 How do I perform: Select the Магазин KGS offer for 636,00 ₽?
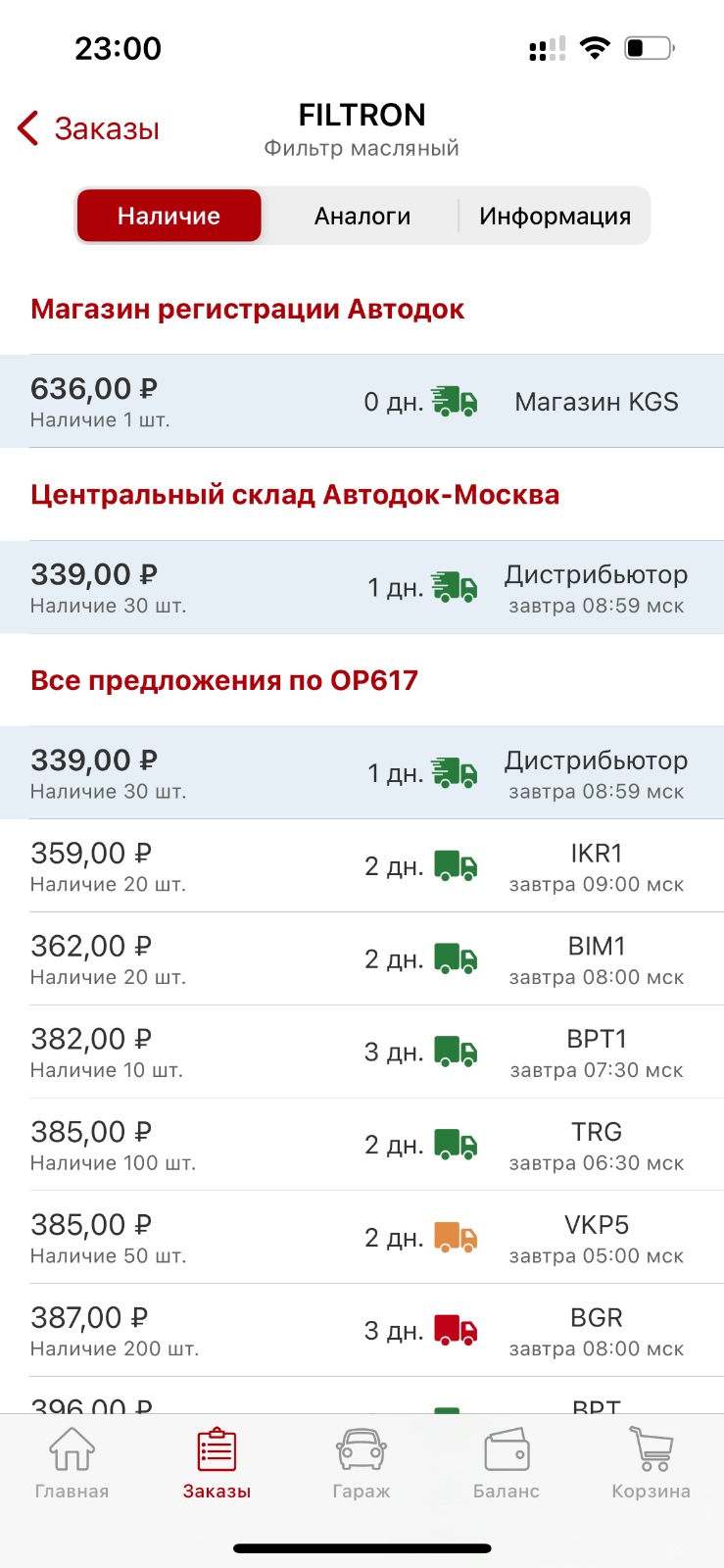point(362,401)
